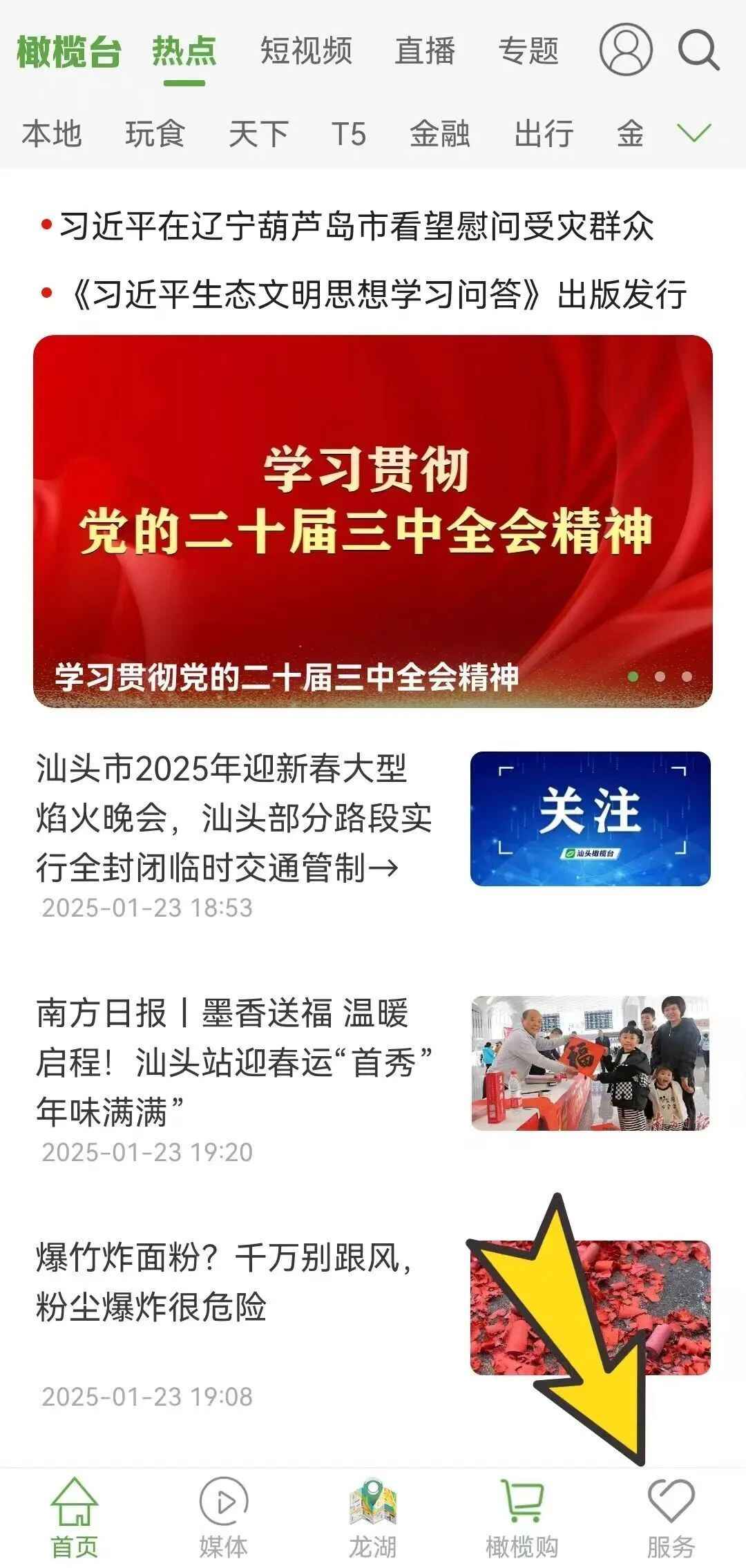The image size is (746, 1568).
Task: Open the 南方日报 墨香送福 article
Action: pyautogui.click(x=235, y=1062)
